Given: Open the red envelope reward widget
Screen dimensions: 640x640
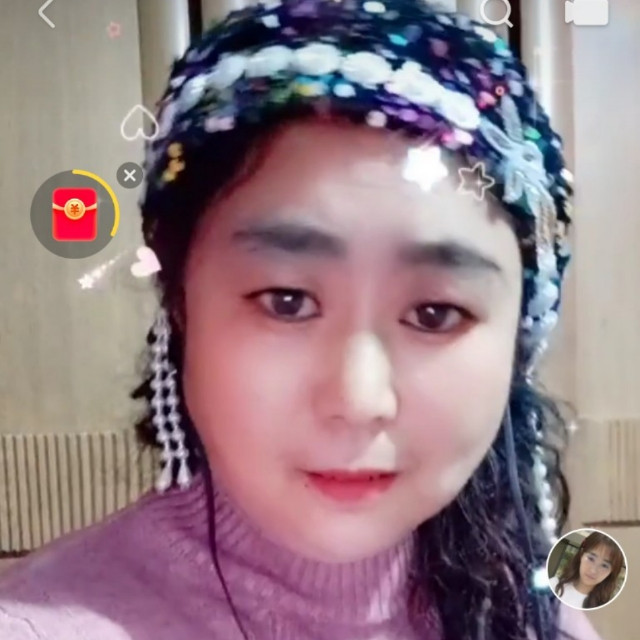Looking at the screenshot, I should [x=75, y=214].
